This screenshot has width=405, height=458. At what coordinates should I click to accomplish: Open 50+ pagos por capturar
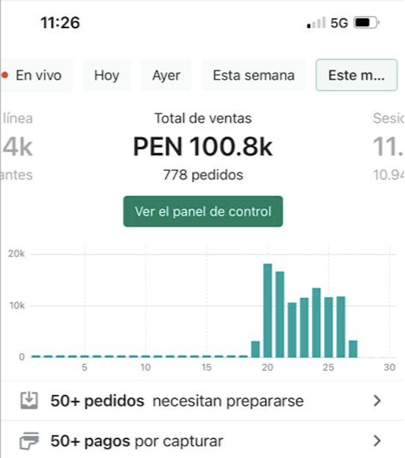coord(202,441)
